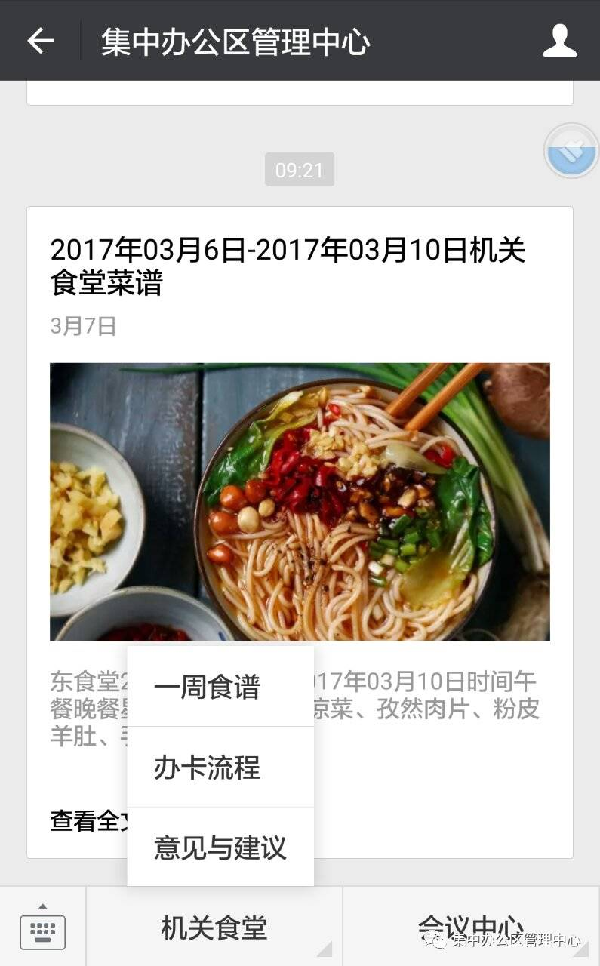Go back using the arrow icon
The width and height of the screenshot is (600, 966).
40,41
